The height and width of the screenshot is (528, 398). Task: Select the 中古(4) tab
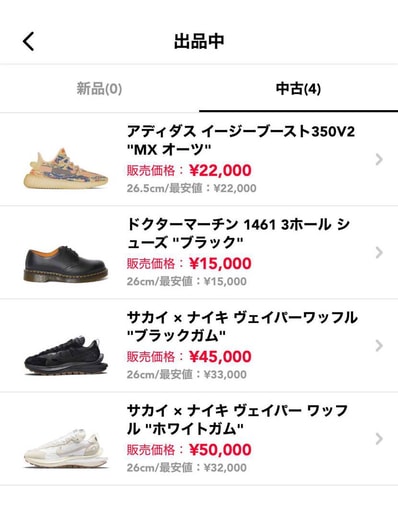298,89
